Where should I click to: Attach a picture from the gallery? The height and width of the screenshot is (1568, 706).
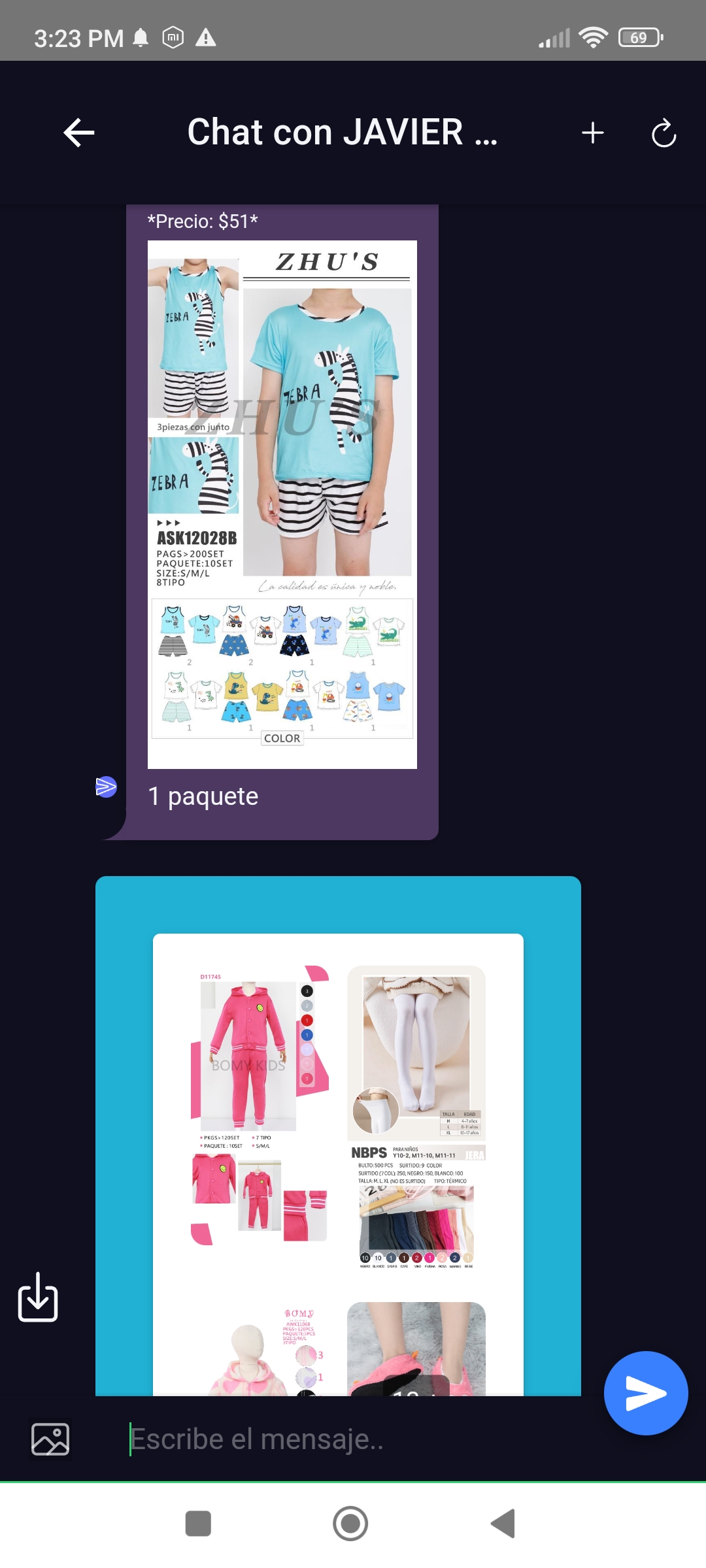click(x=50, y=1439)
